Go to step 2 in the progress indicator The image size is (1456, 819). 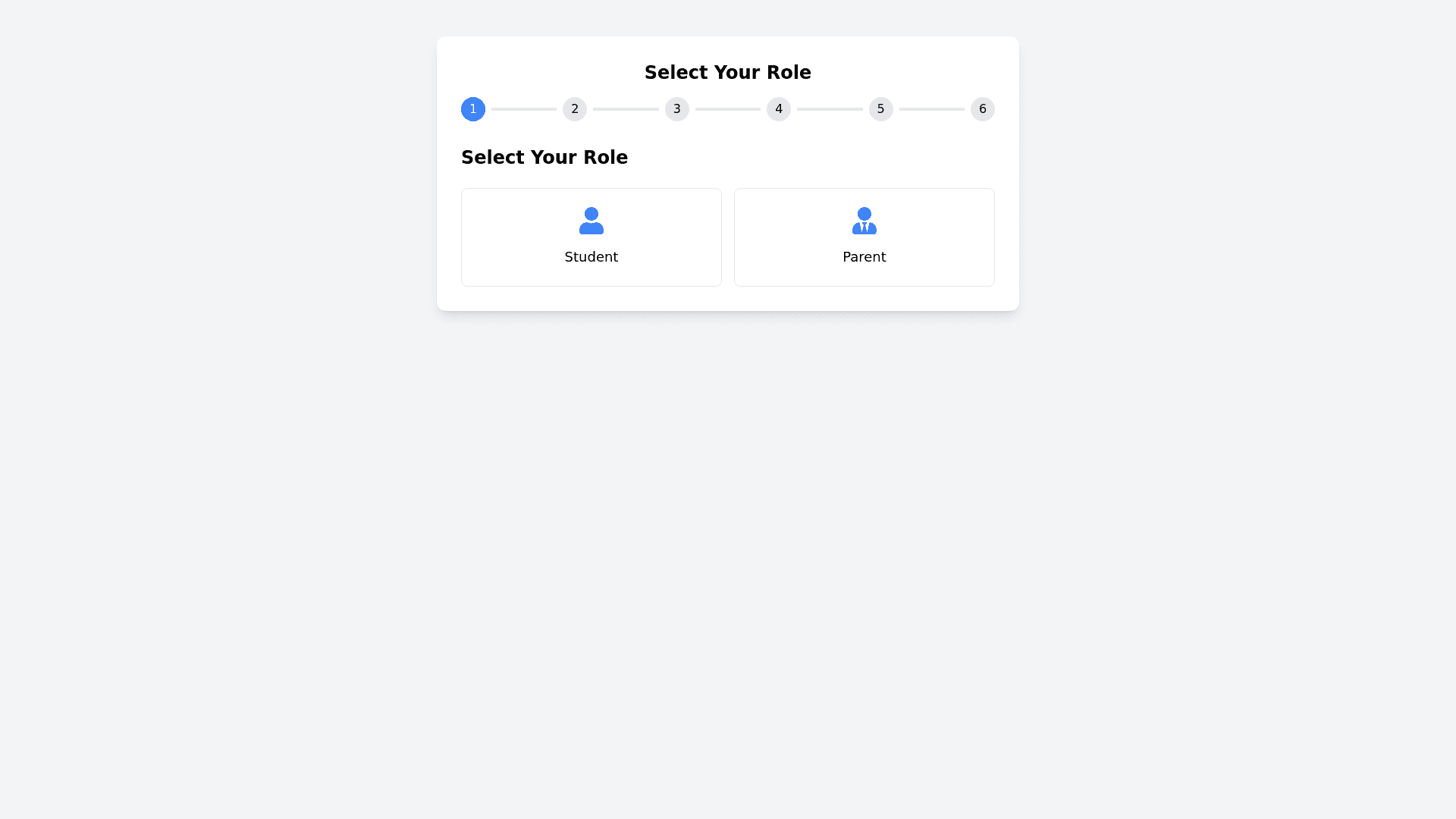point(574,109)
